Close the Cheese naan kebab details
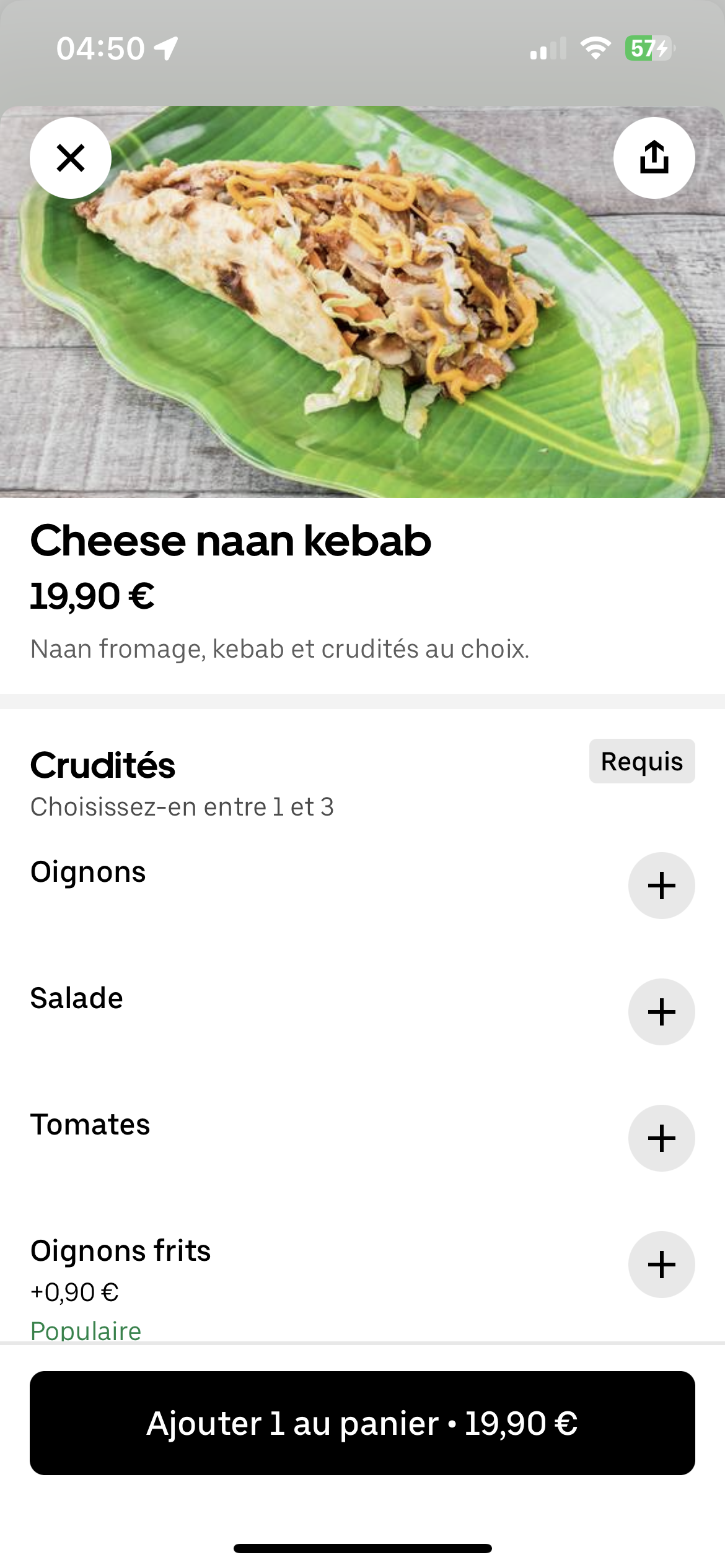 [71, 158]
